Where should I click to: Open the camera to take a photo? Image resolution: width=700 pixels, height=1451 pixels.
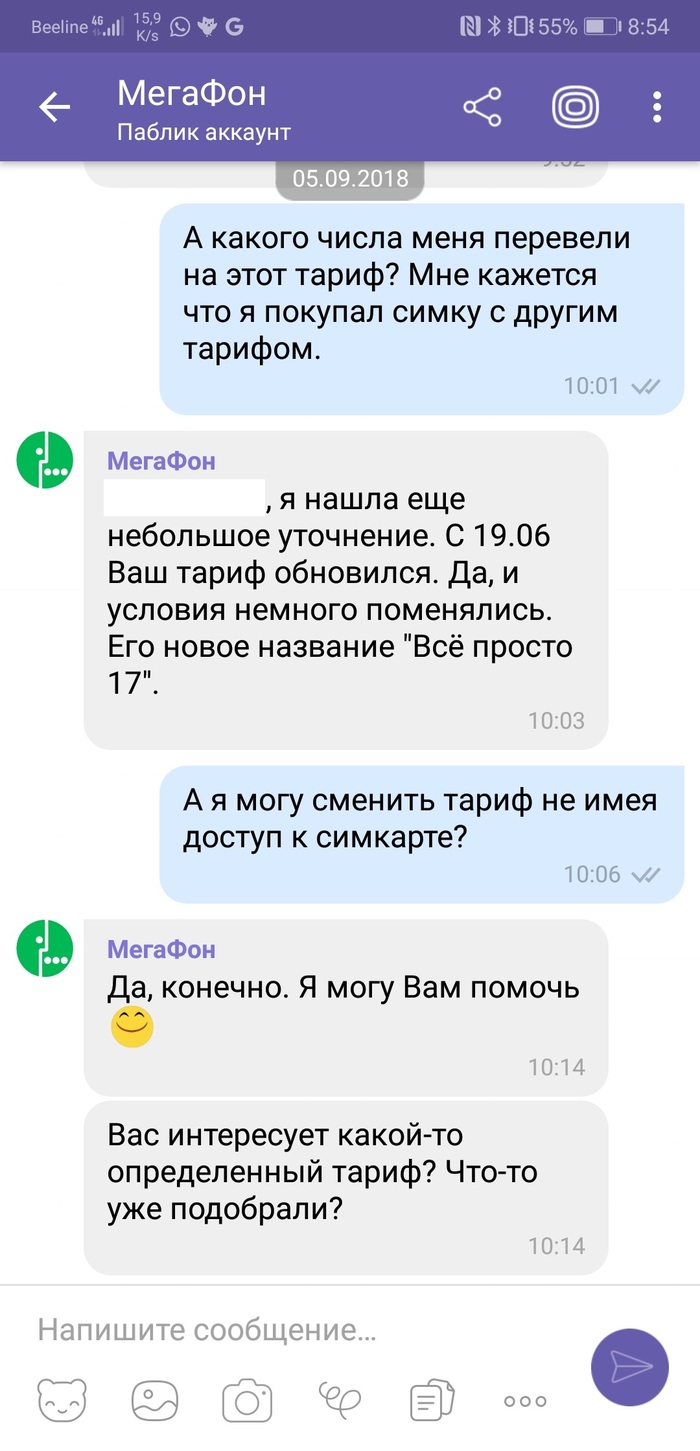coord(247,1399)
